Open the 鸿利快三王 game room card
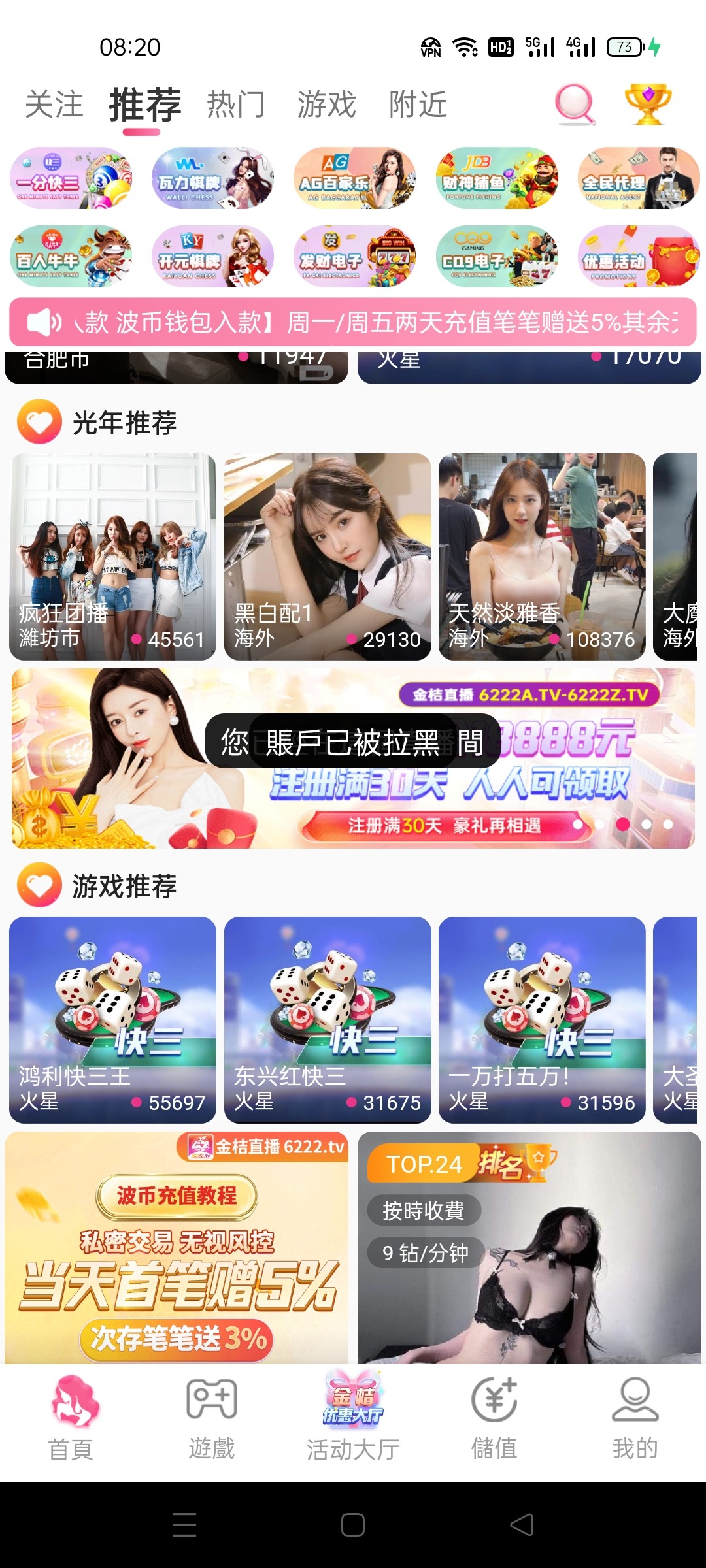 112,1020
